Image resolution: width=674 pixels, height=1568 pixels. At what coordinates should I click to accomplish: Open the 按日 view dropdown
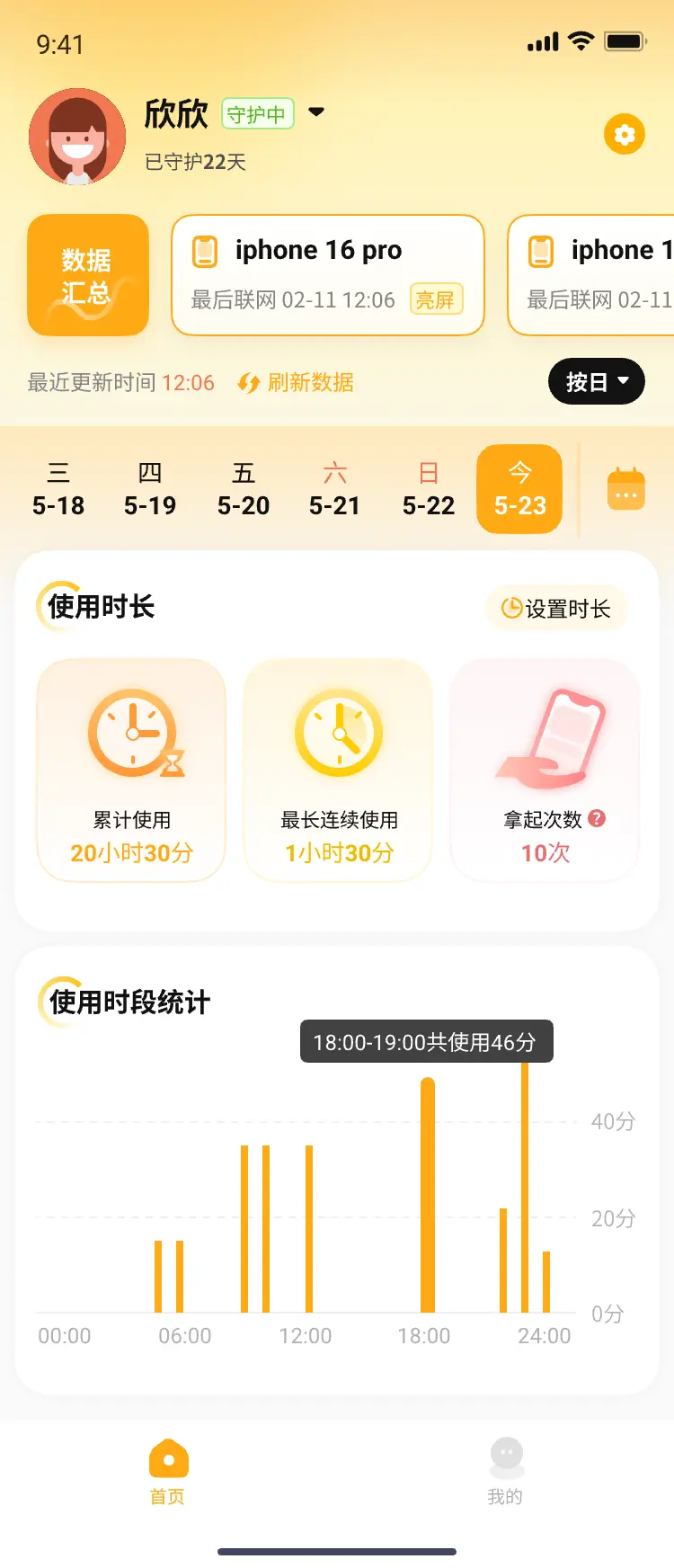point(596,382)
